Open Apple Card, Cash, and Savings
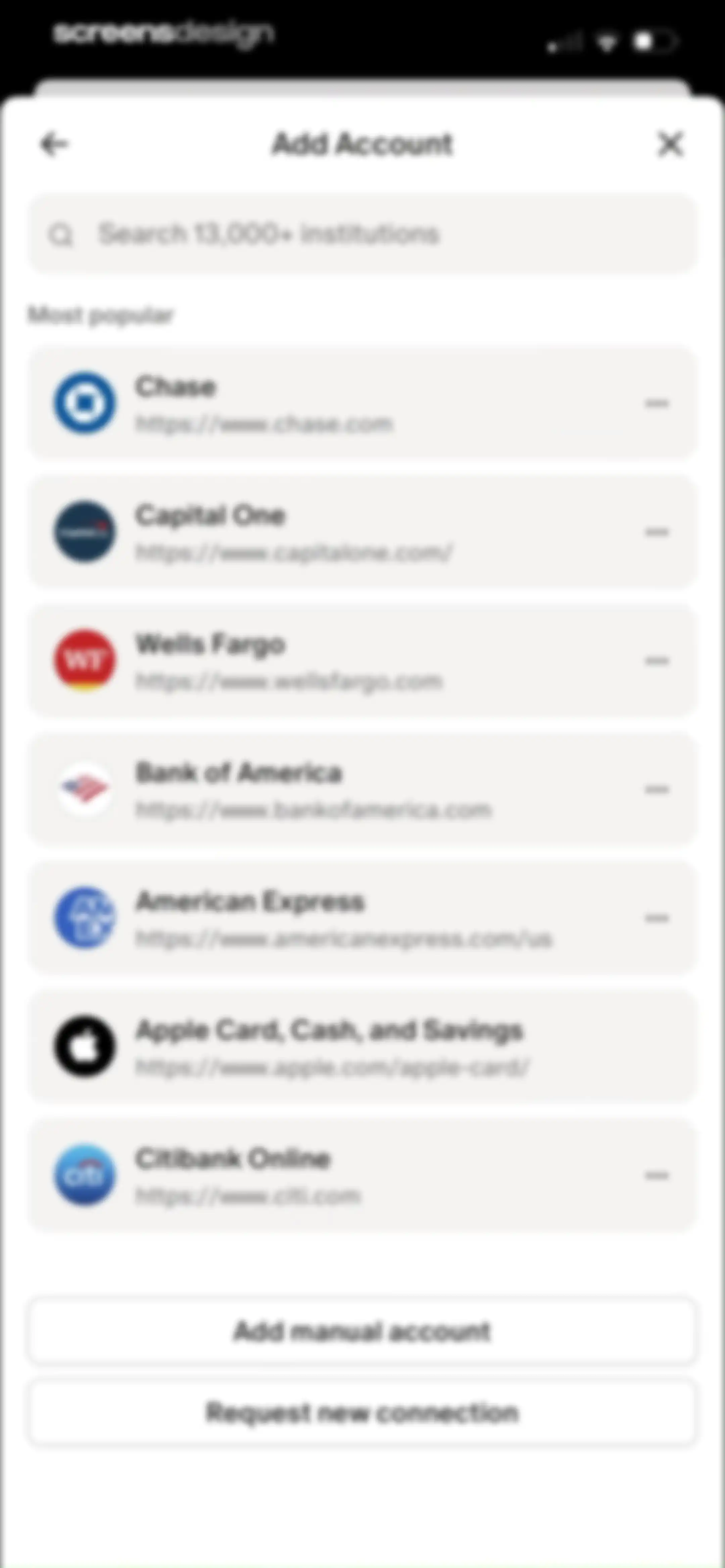The width and height of the screenshot is (725, 1568). [362, 1046]
